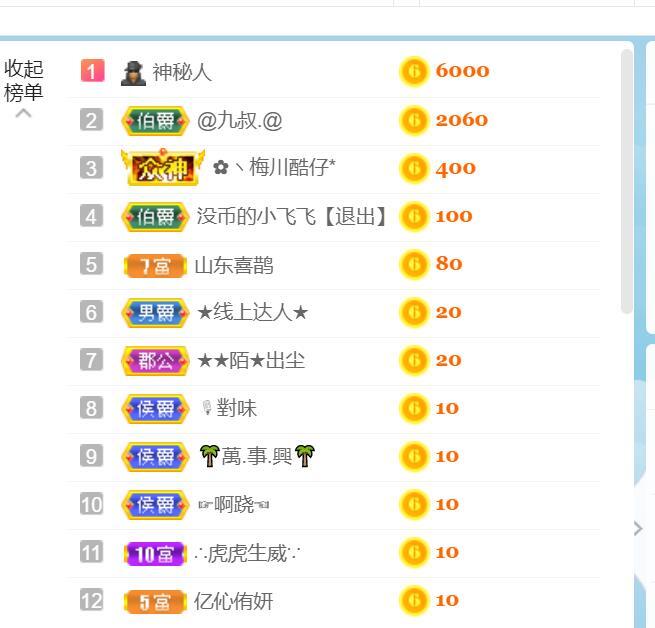Screen dimensions: 655x628
Task: Tap user 山东喜鹊
Action: [x=233, y=265]
